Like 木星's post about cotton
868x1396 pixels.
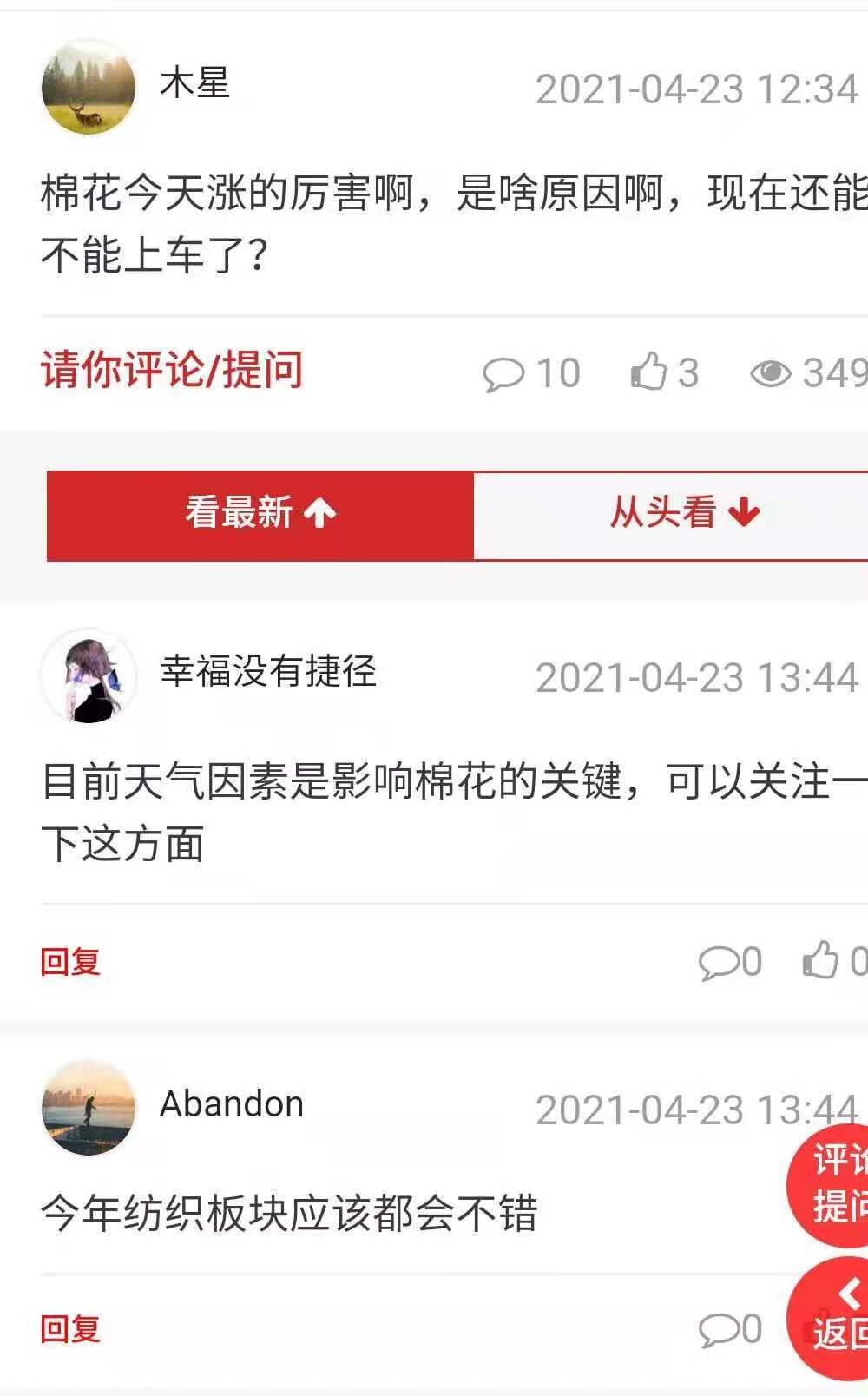click(x=648, y=372)
